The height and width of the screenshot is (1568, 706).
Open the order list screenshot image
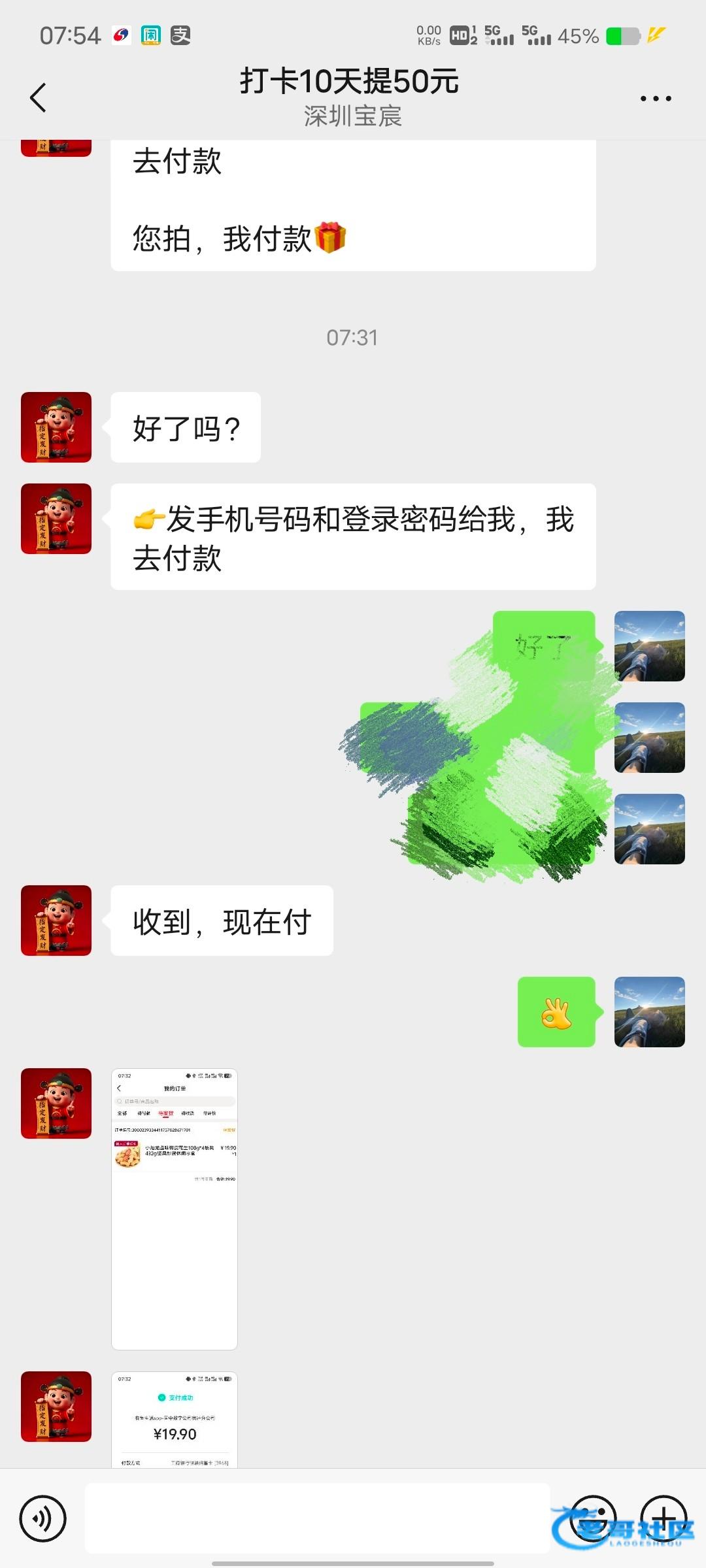click(x=175, y=1209)
